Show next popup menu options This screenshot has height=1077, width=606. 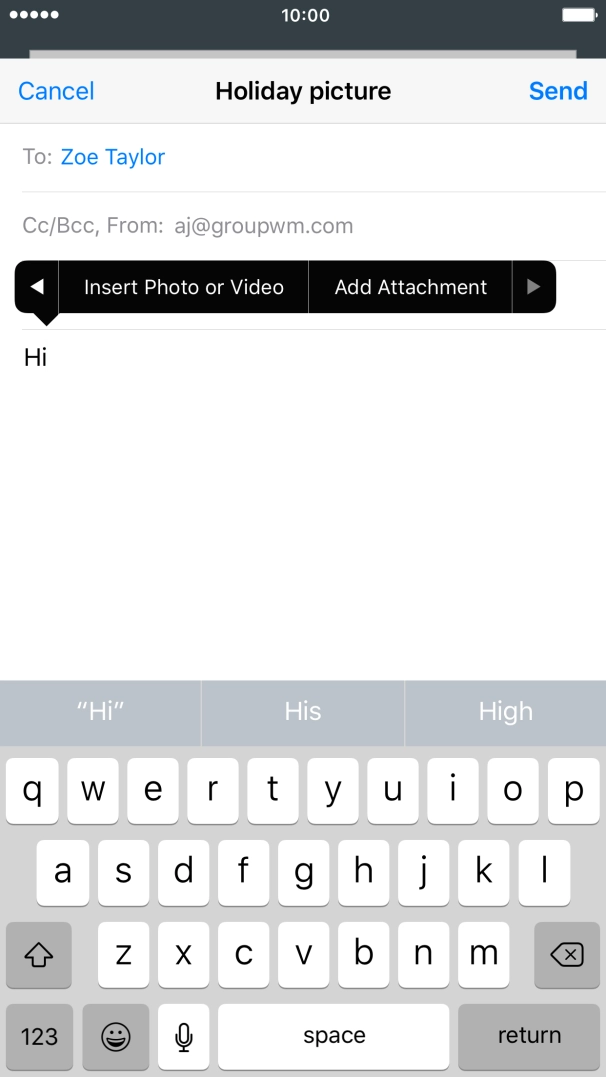point(534,287)
